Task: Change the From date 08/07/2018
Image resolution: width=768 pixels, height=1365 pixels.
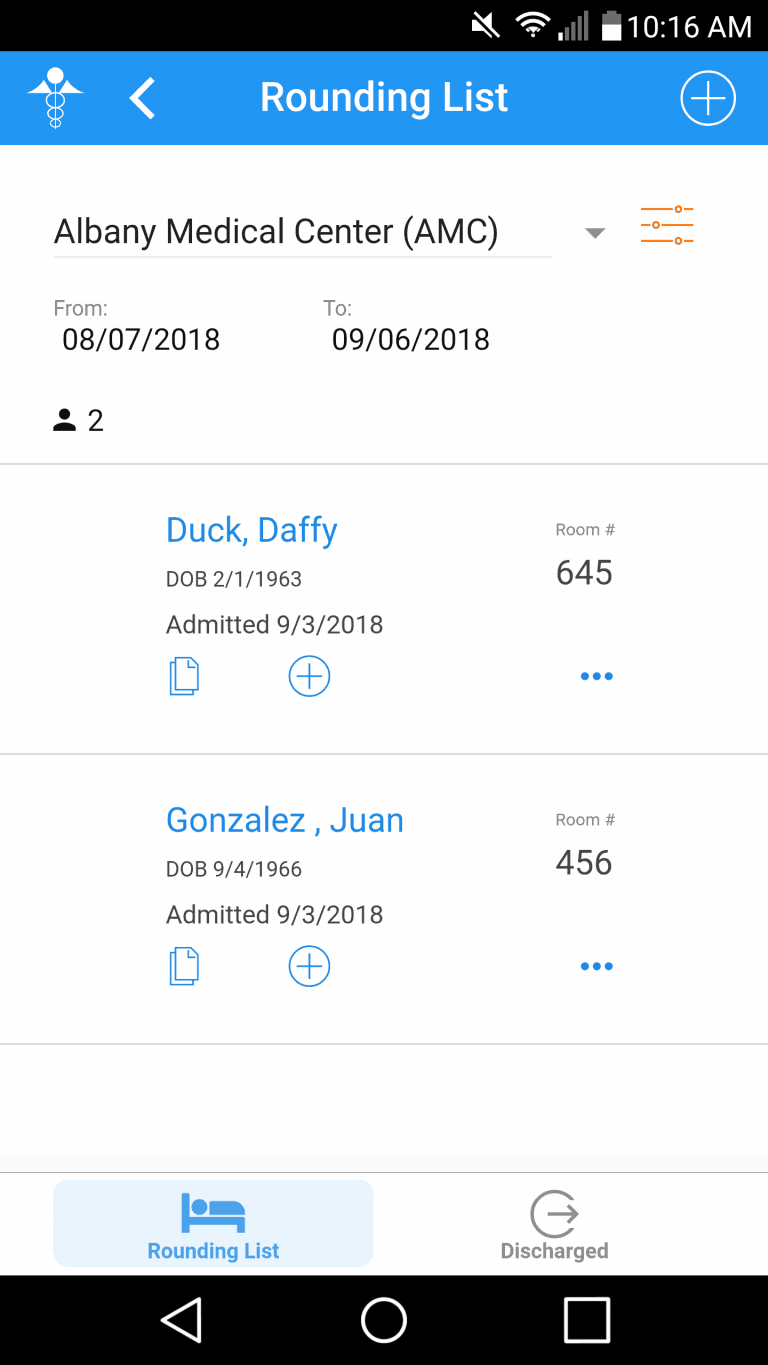Action: click(141, 339)
